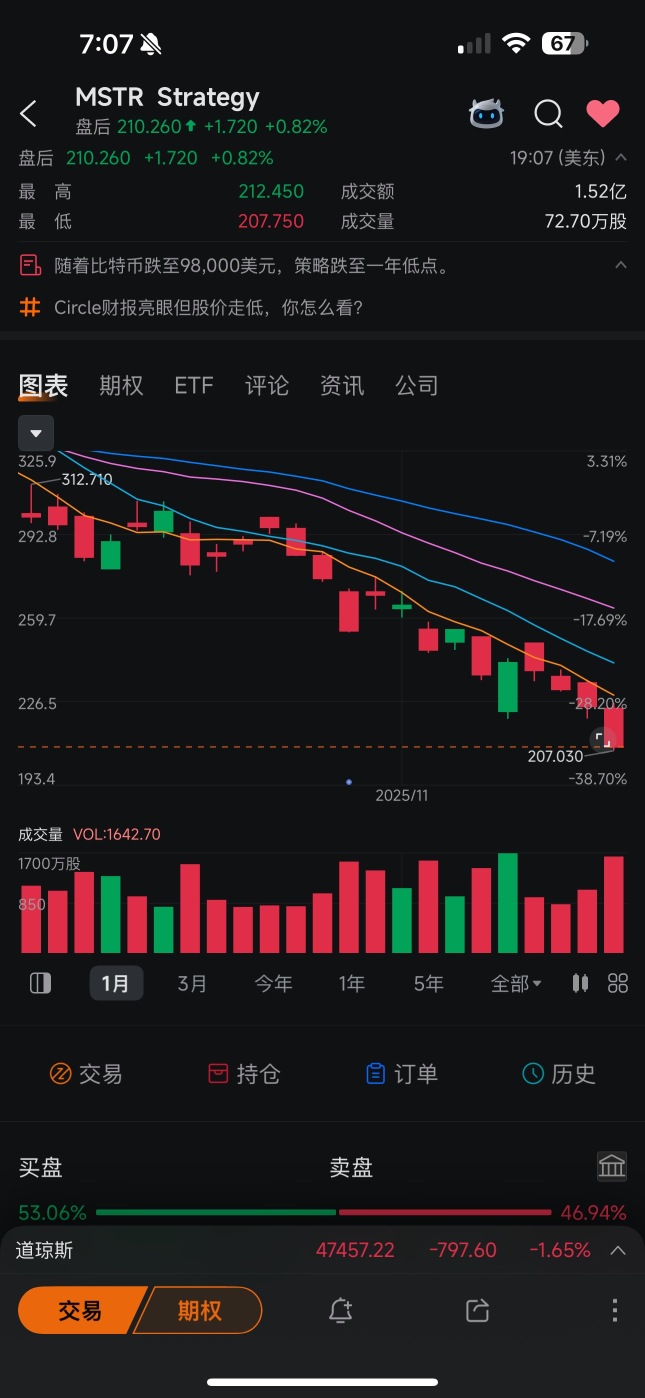Screen dimensions: 645x1398
Task: Select the 5年 chart range
Action: tap(428, 983)
